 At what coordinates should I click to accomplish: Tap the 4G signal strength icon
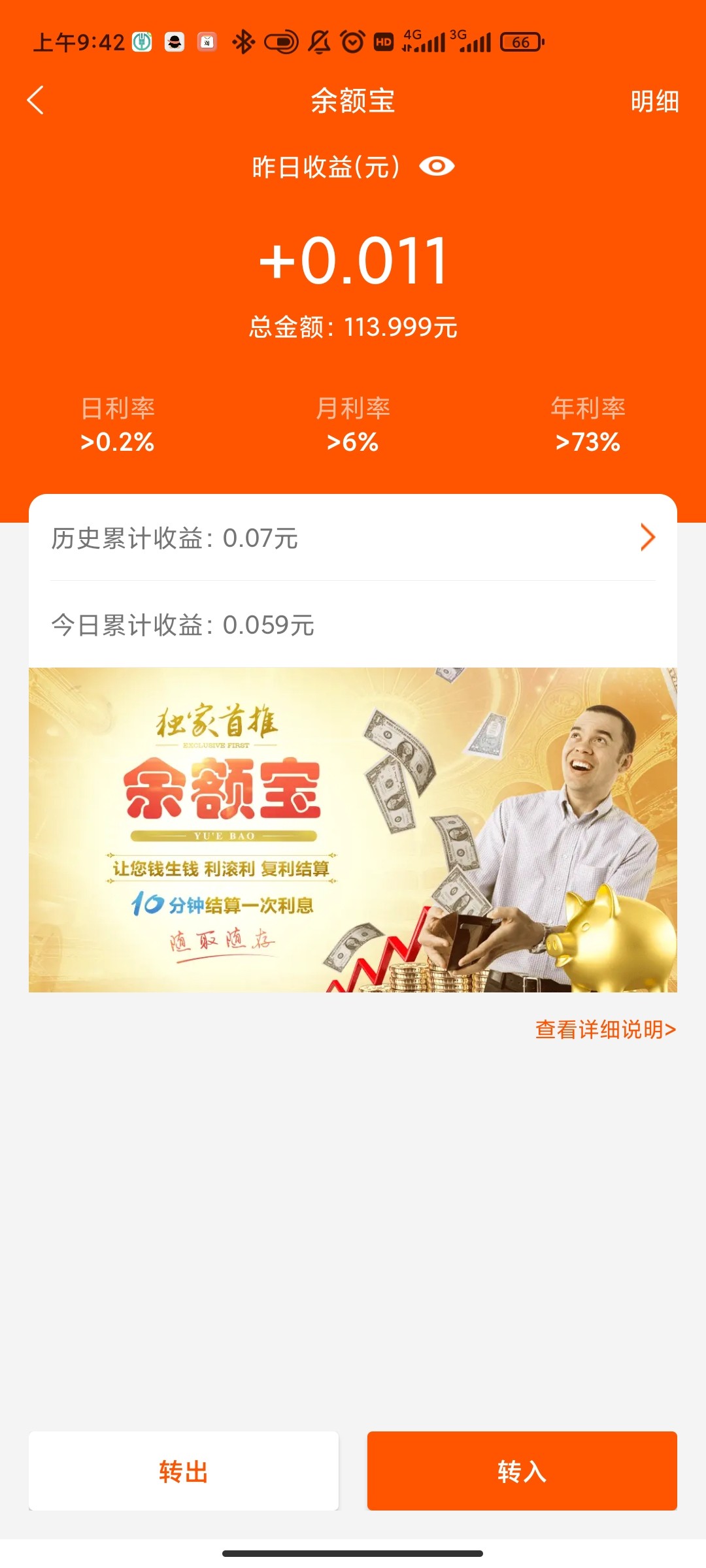click(x=424, y=41)
